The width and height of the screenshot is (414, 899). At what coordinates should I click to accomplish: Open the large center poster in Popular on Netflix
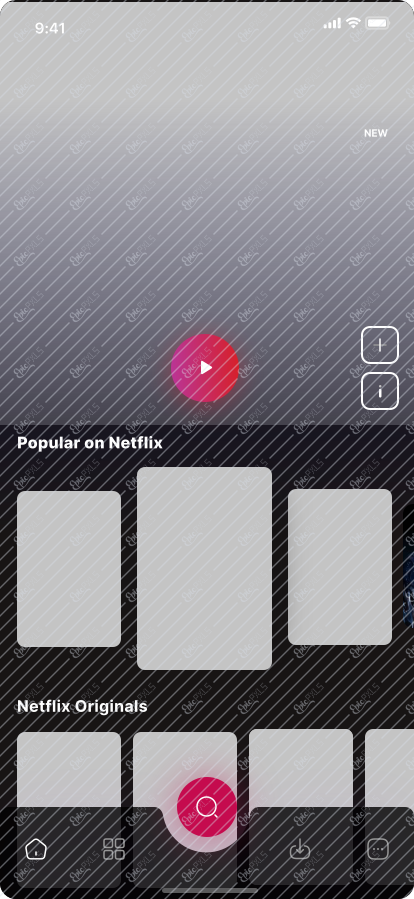click(x=204, y=568)
